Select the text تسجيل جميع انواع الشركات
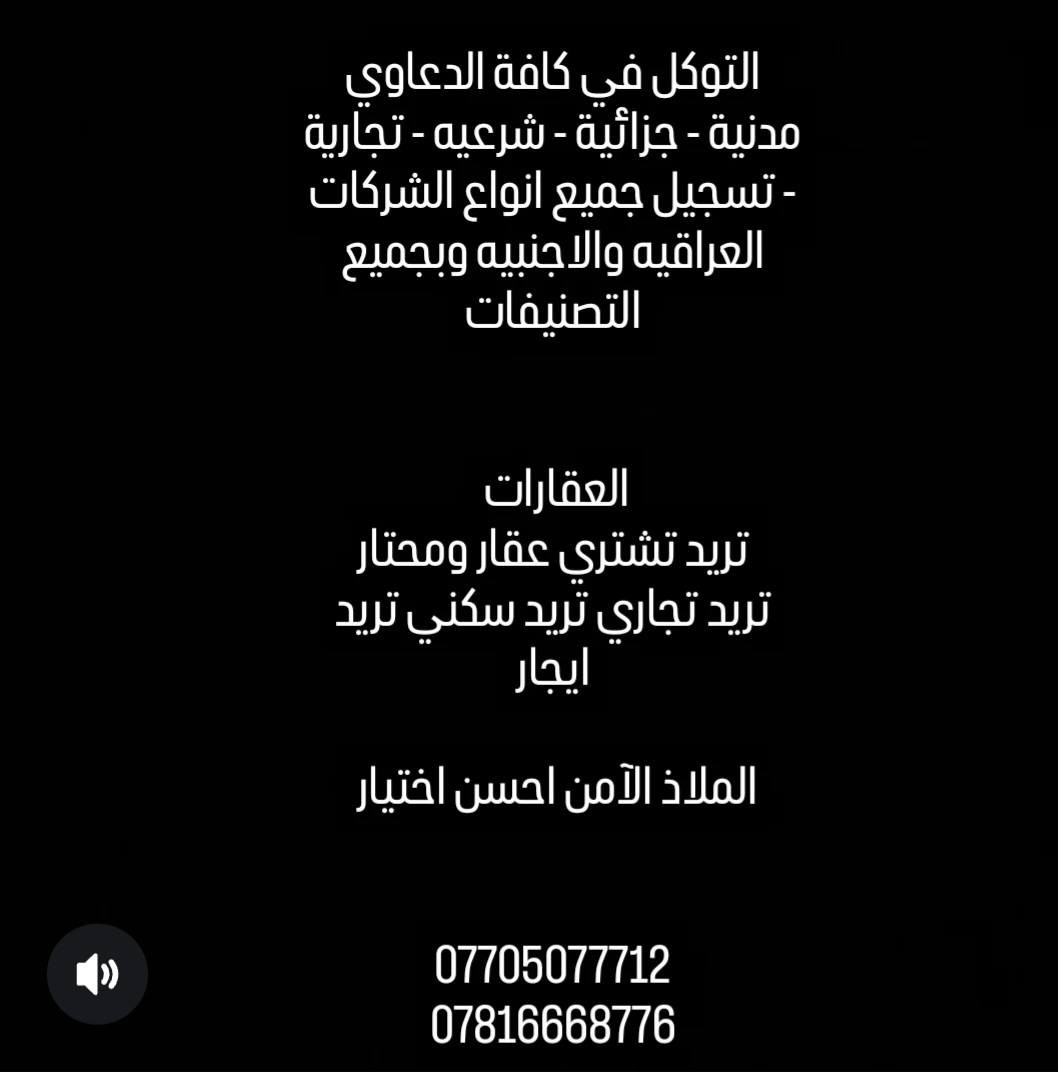Screen dimensions: 1058x1072 556,195
